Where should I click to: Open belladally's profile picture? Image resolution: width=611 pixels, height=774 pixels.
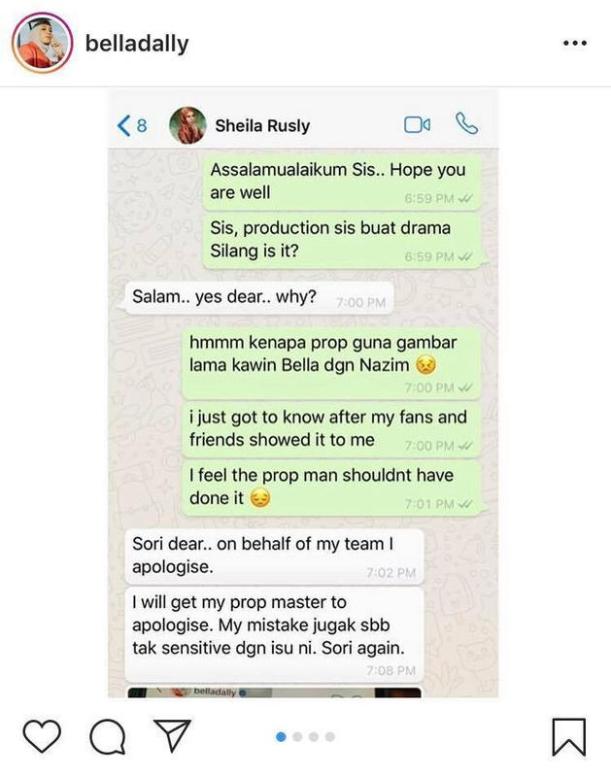coord(43,43)
